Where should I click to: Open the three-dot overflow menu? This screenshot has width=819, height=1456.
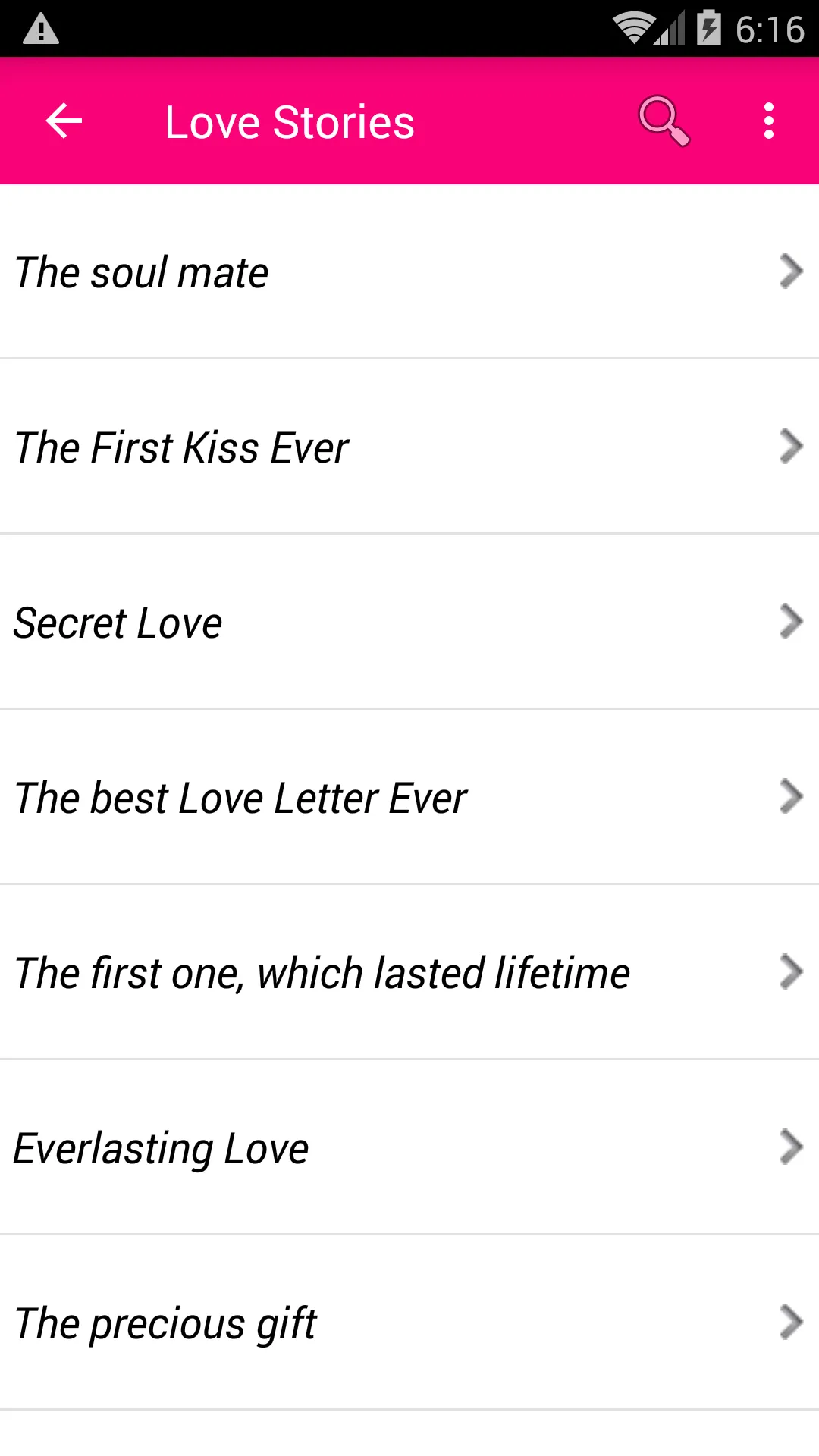click(769, 121)
